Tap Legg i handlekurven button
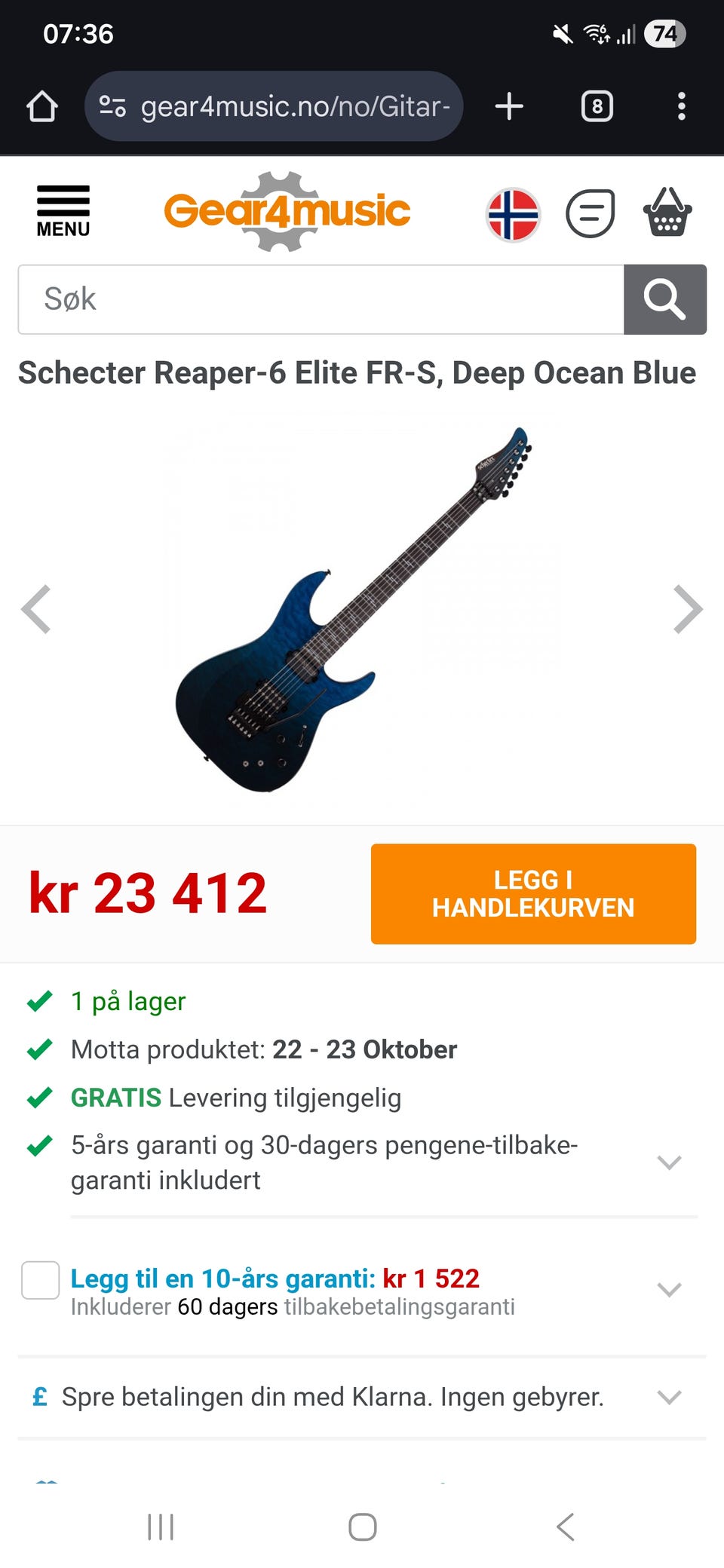The image size is (724, 1568). click(x=533, y=893)
